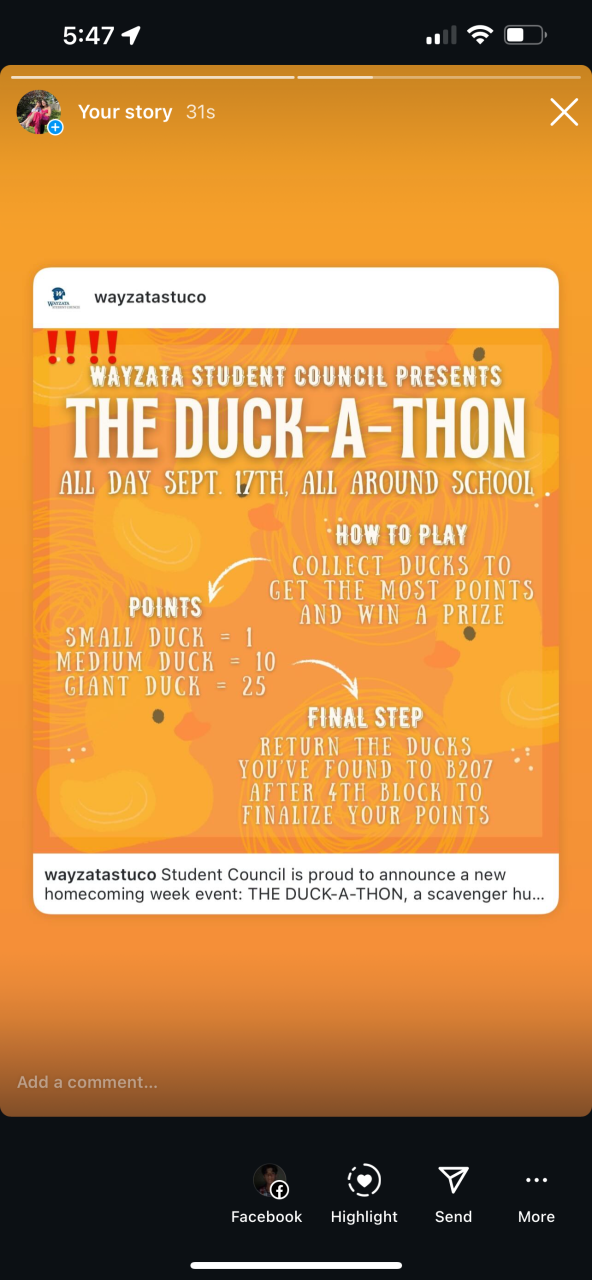The height and width of the screenshot is (1280, 592).
Task: Close the story viewer
Action: [564, 112]
